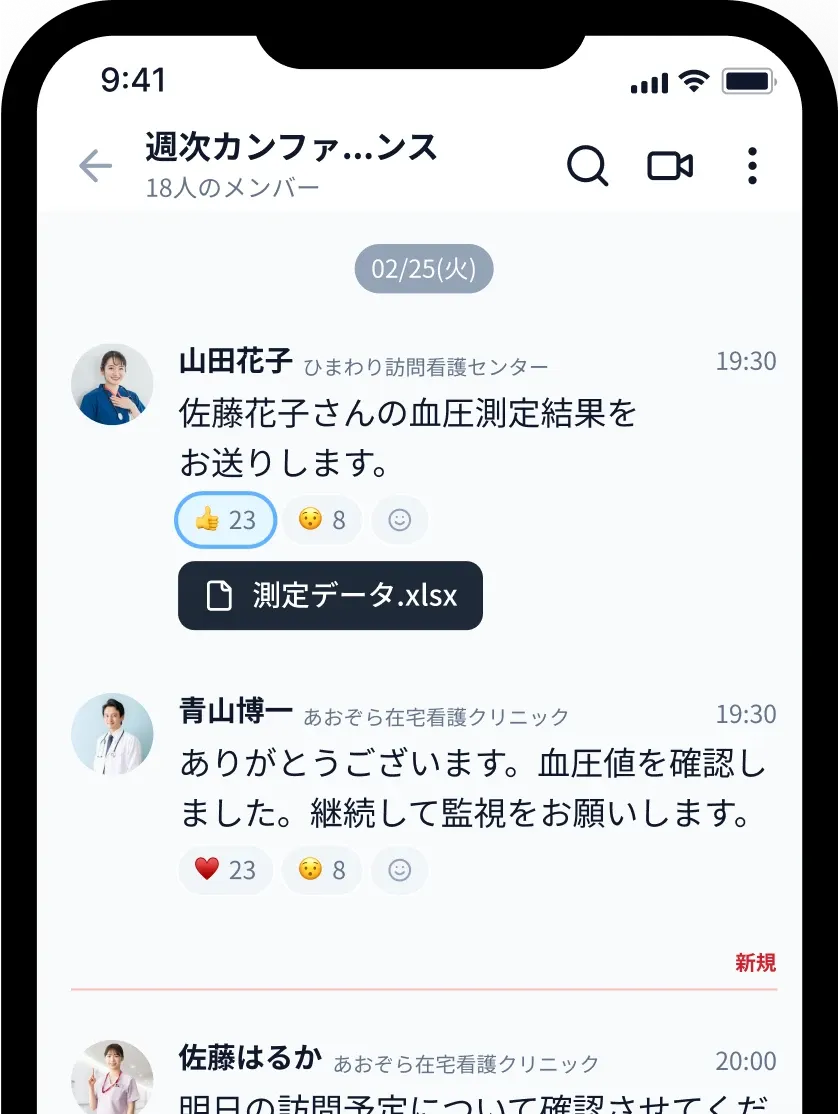The height and width of the screenshot is (1114, 838).
Task: Toggle the surprised-face reaction on 山田花子's message
Action: [322, 519]
